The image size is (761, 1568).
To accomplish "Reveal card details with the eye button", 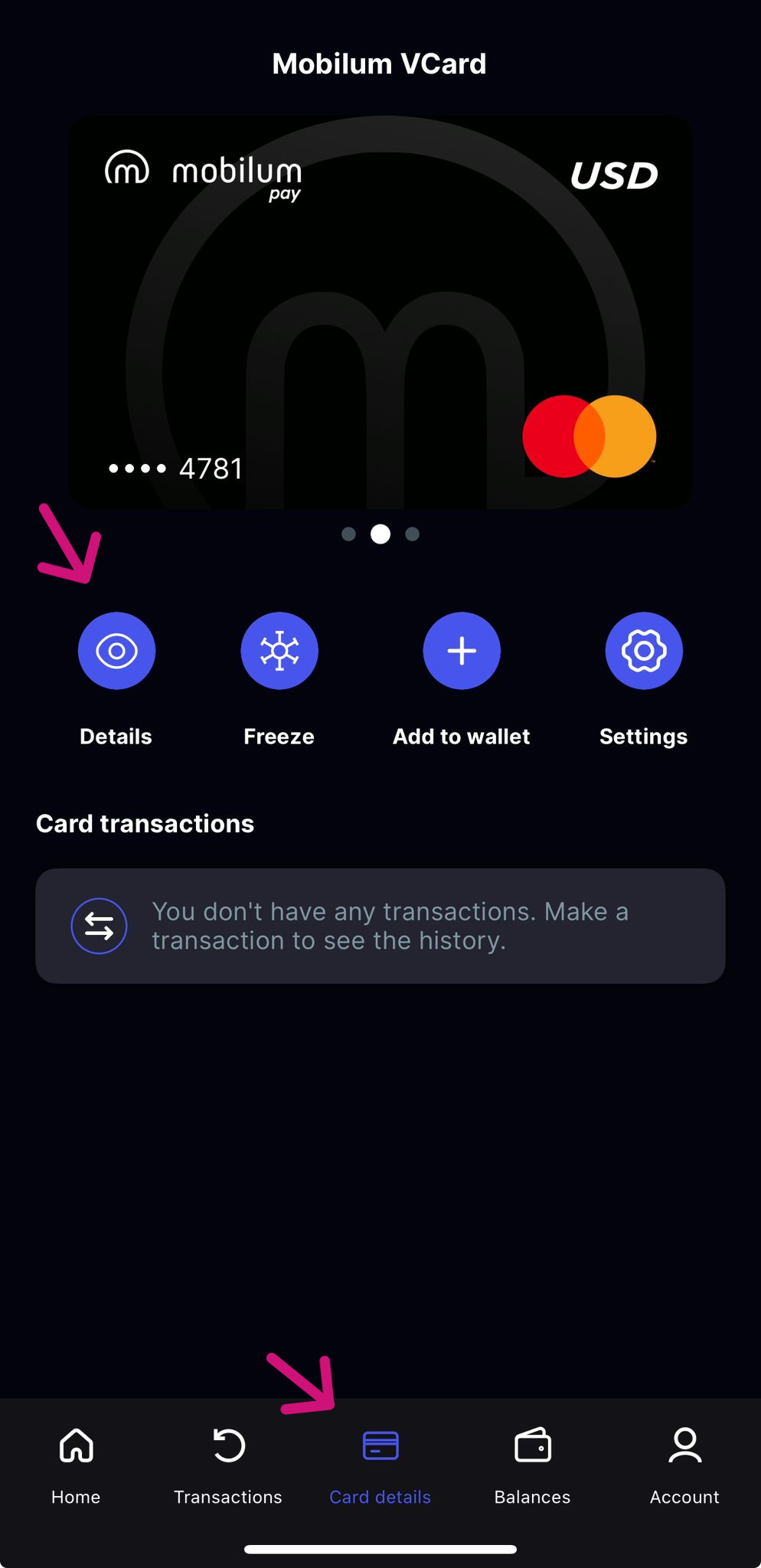I will [116, 651].
